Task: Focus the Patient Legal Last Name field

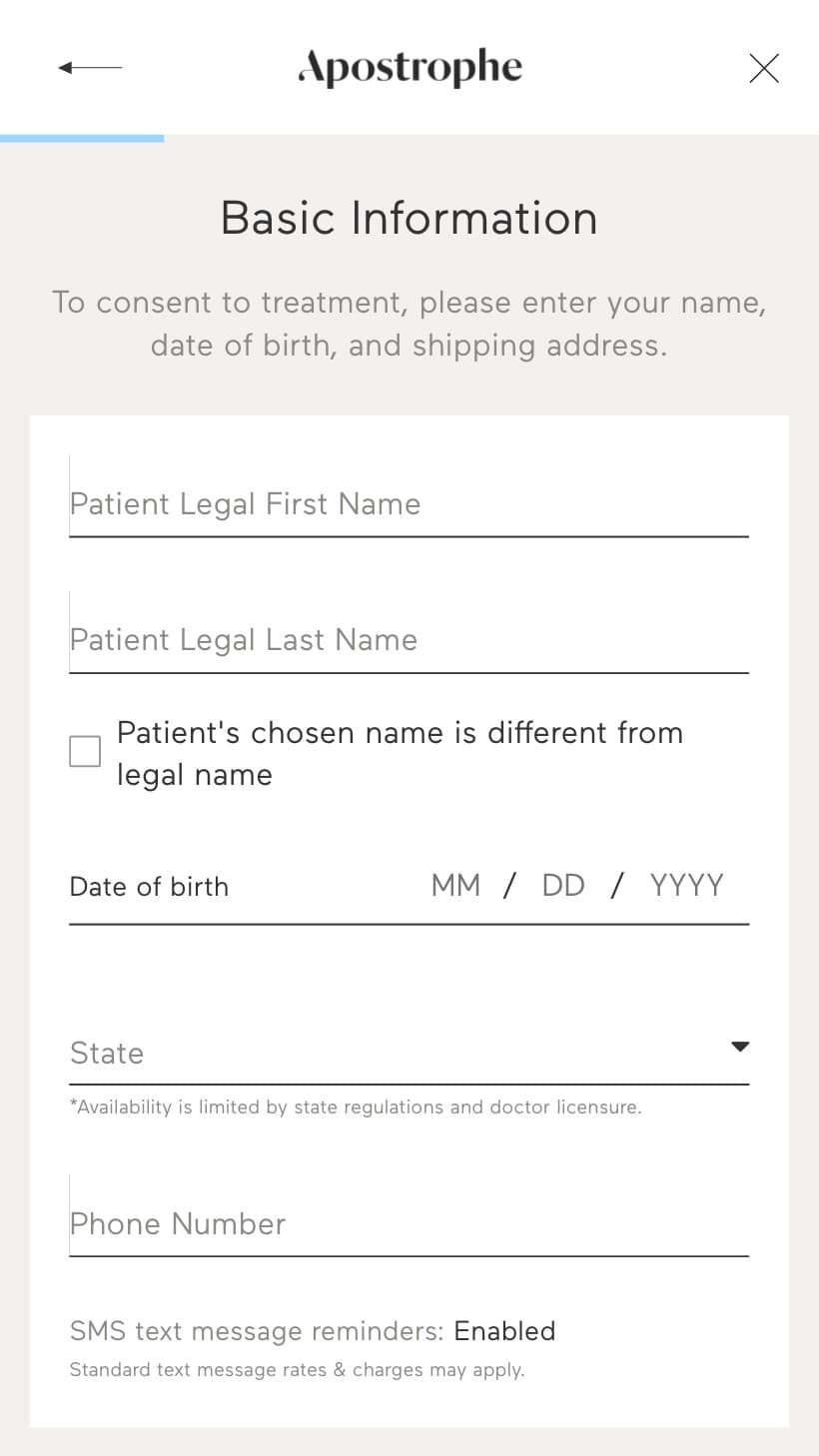Action: [x=409, y=632]
